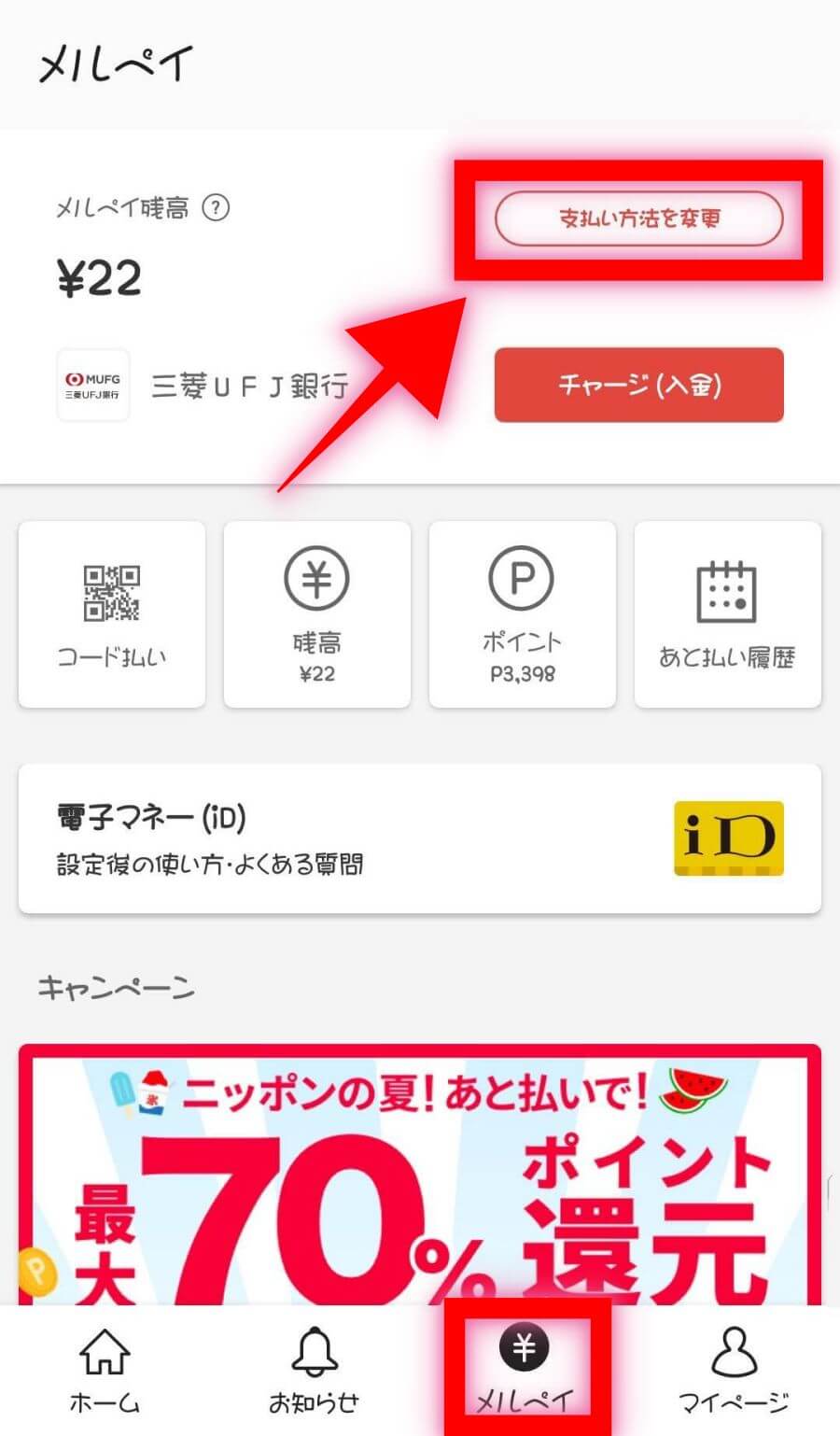This screenshot has height=1436, width=840.
Task: Select the メルペイ tab
Action: (x=525, y=1371)
